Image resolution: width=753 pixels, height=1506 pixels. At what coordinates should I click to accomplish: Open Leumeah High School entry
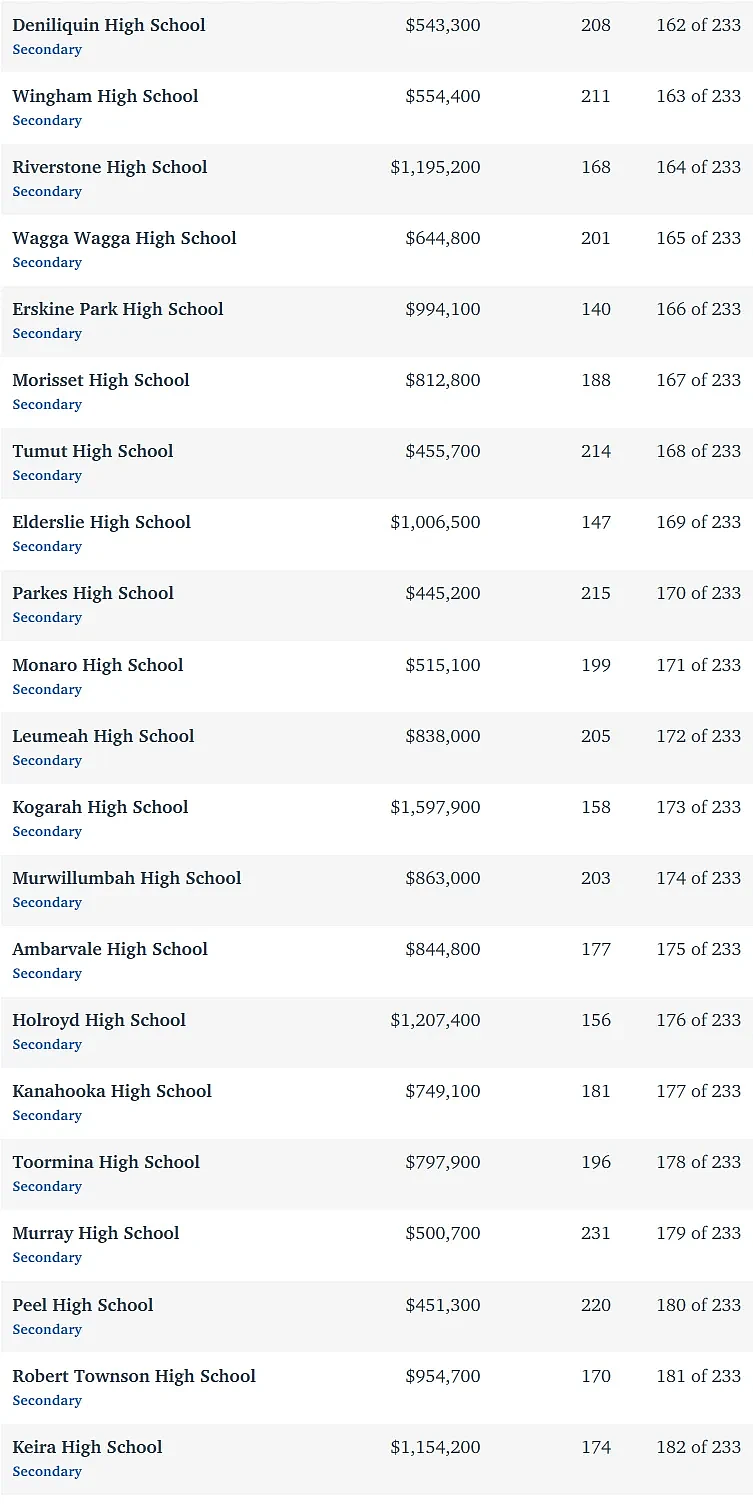click(103, 736)
